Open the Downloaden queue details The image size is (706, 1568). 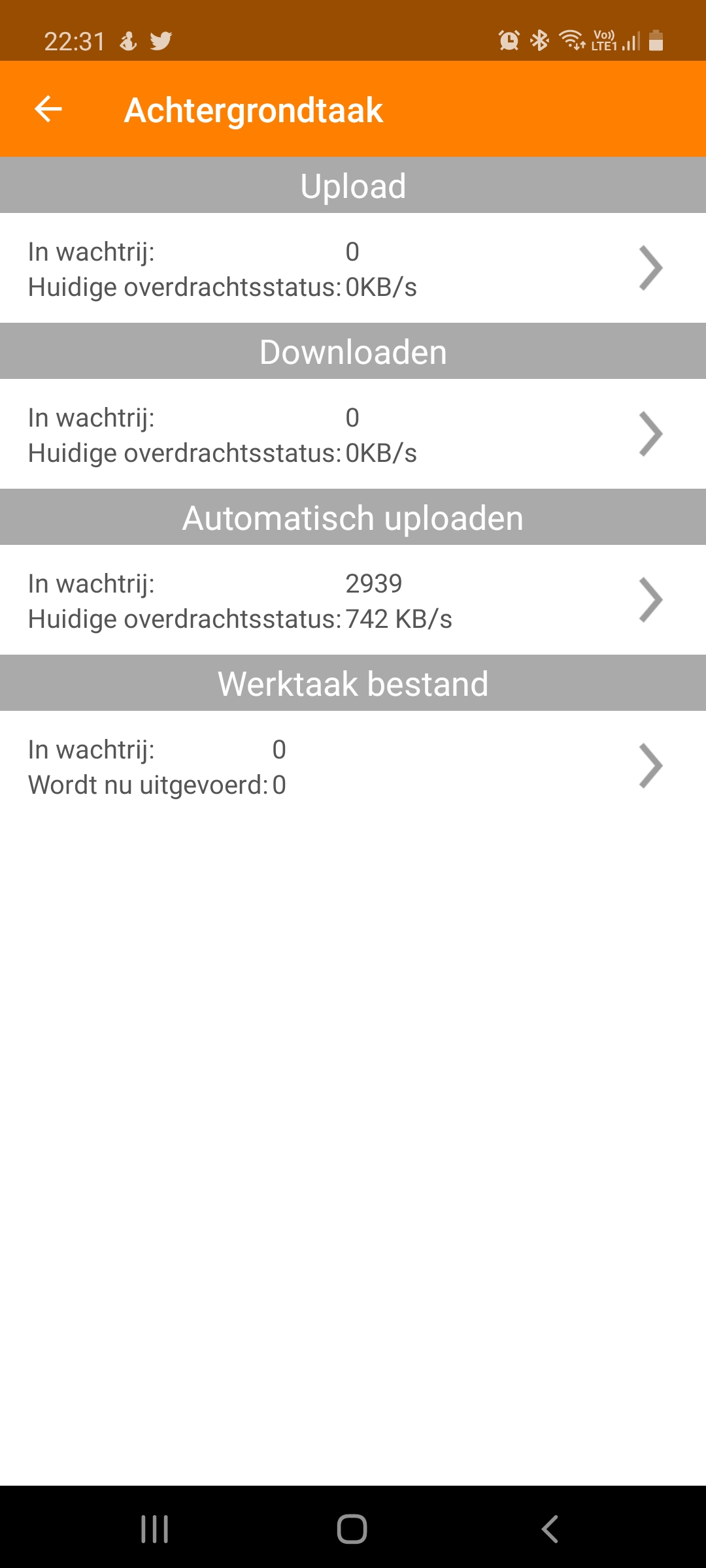[353, 434]
